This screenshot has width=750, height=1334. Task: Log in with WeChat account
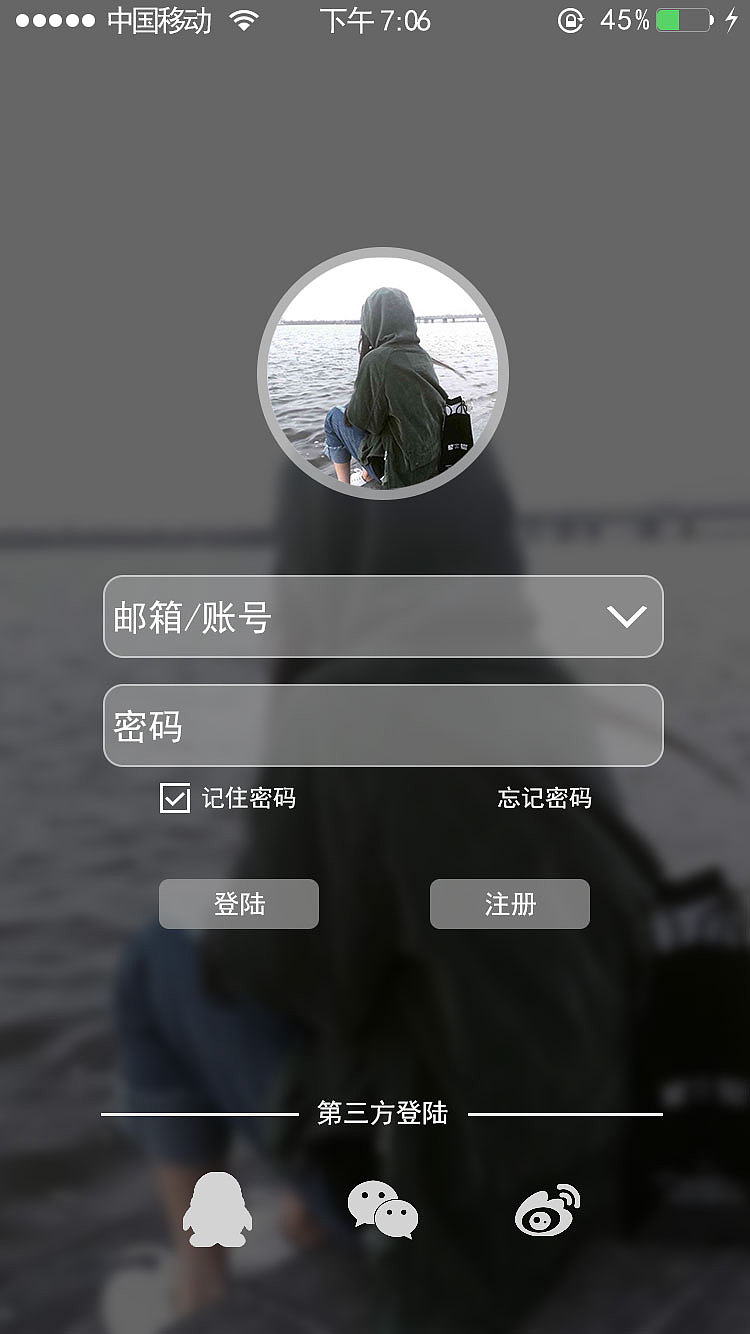[383, 1207]
